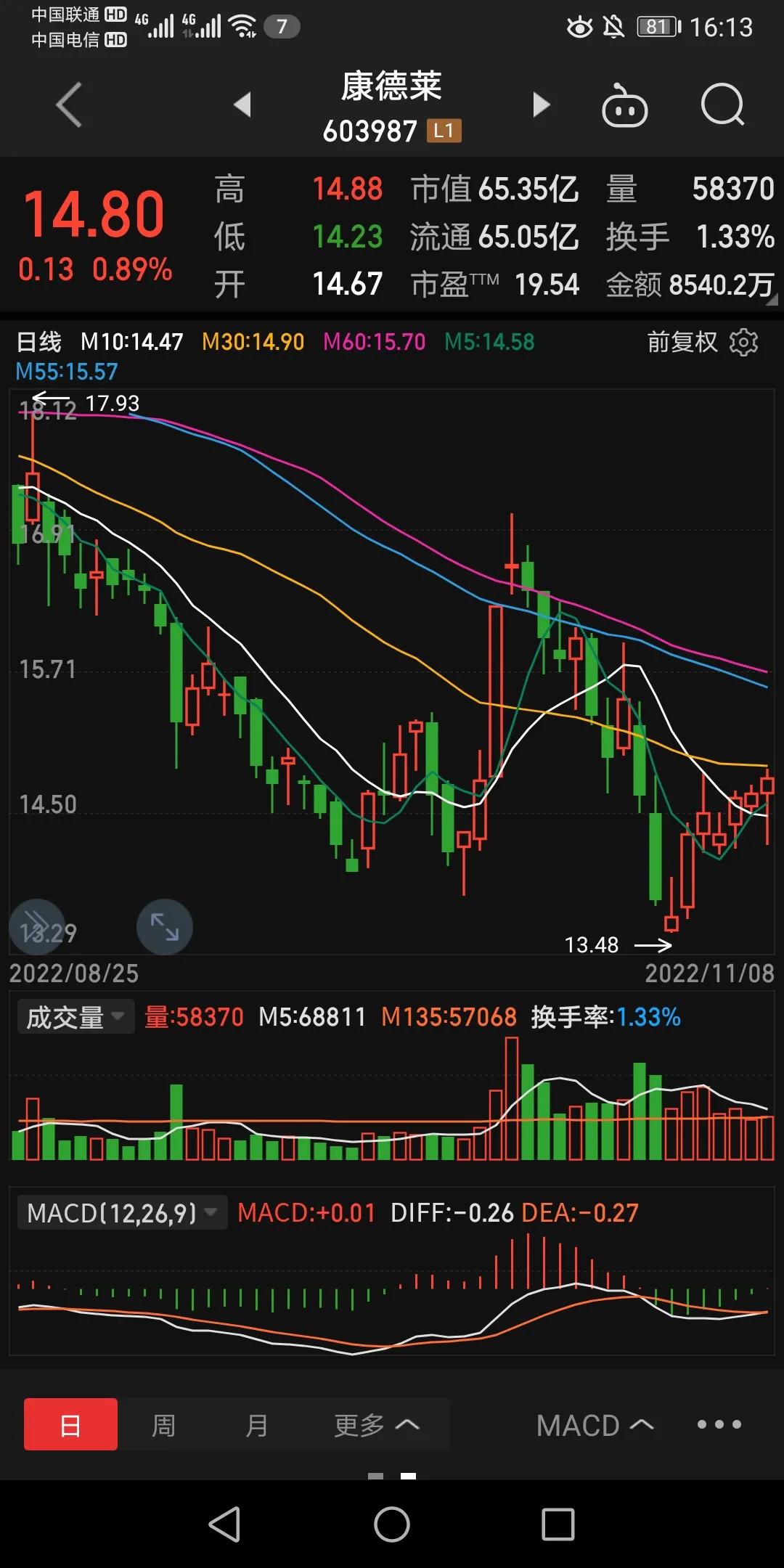
Task: Go back to the previous screen
Action: click(x=70, y=105)
